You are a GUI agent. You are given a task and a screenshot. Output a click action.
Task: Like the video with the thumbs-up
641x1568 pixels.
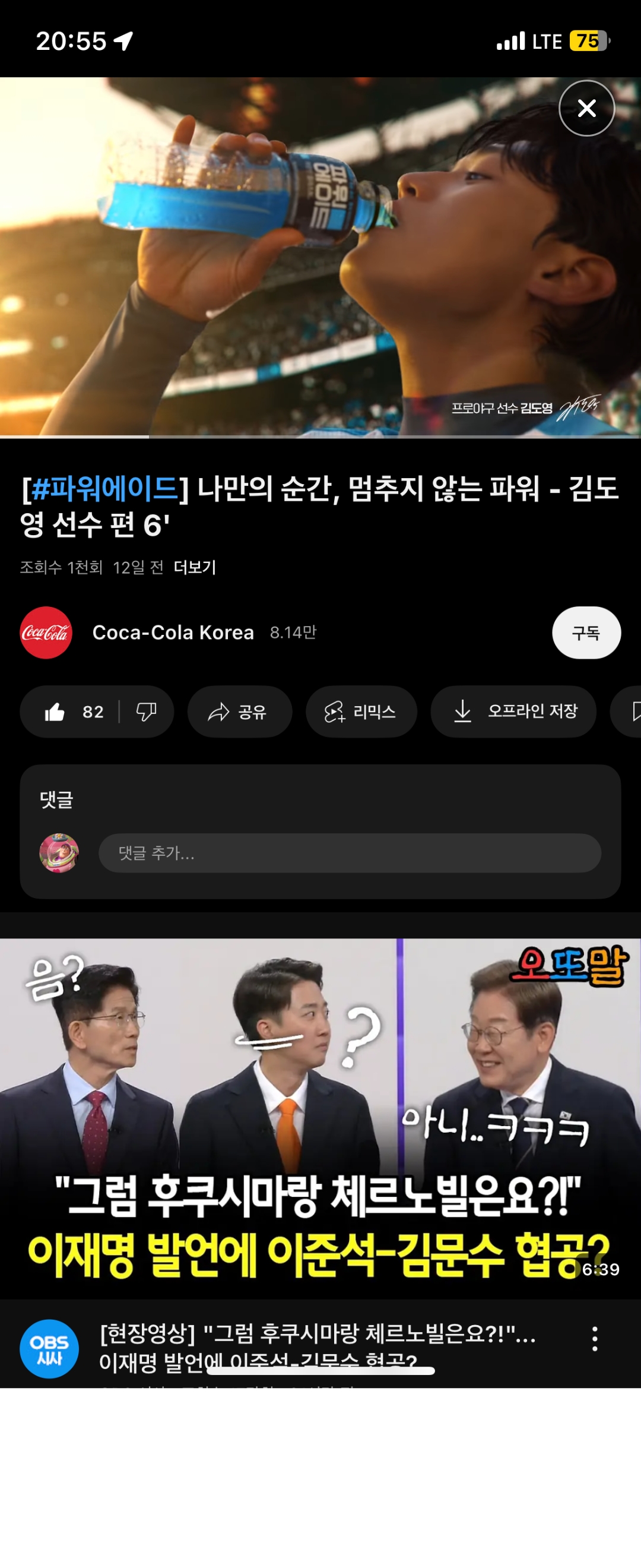click(56, 712)
